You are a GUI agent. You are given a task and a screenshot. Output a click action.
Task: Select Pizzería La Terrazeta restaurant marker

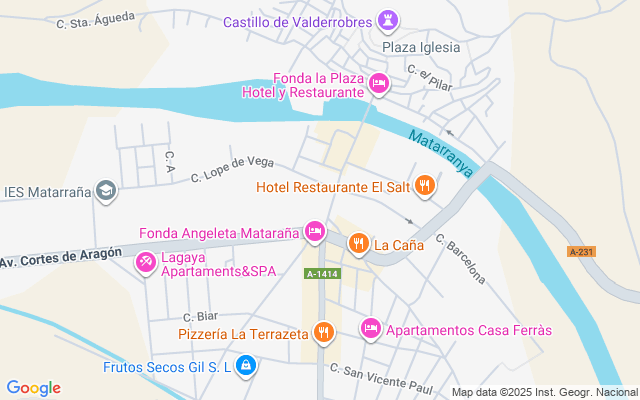pos(322,332)
